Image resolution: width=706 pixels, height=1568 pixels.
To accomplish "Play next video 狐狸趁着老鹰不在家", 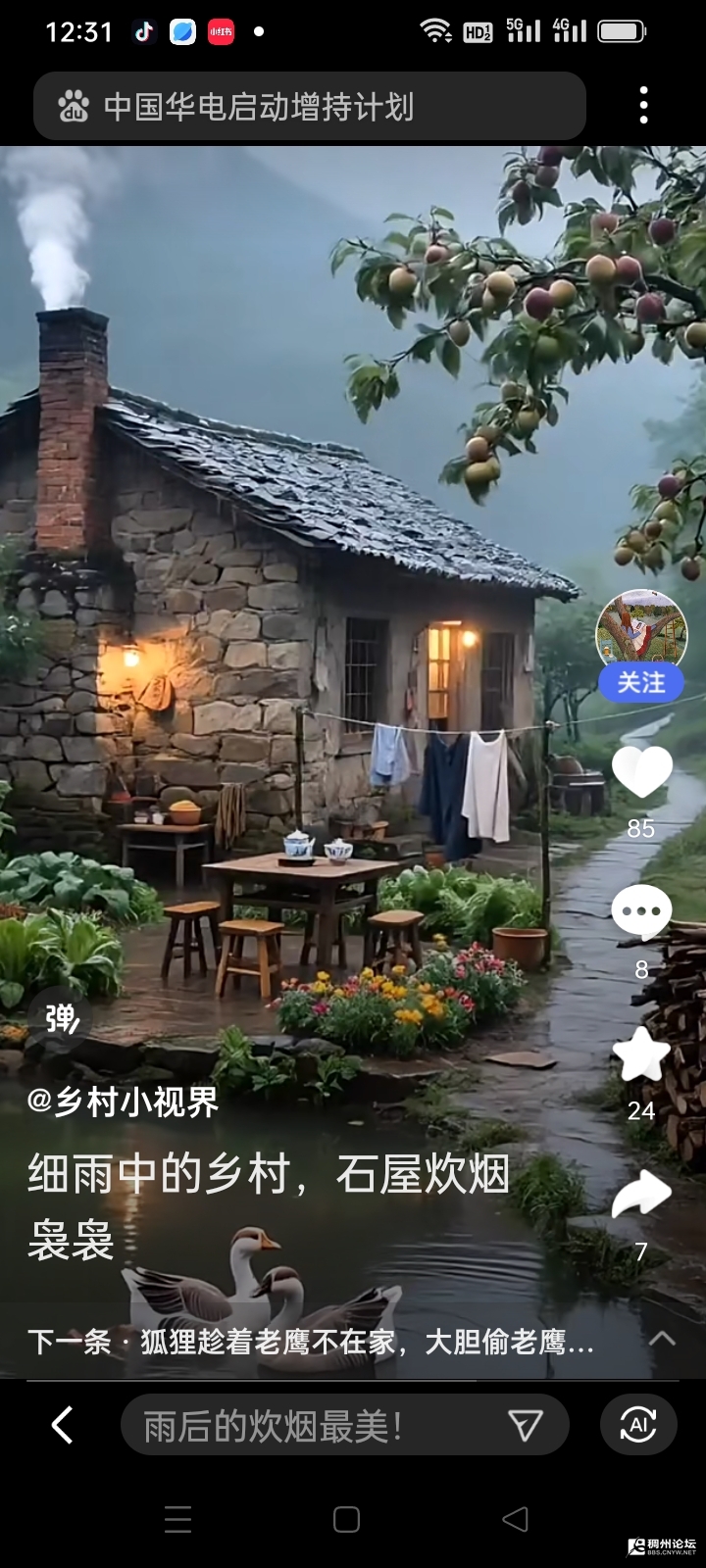I will 314,1341.
